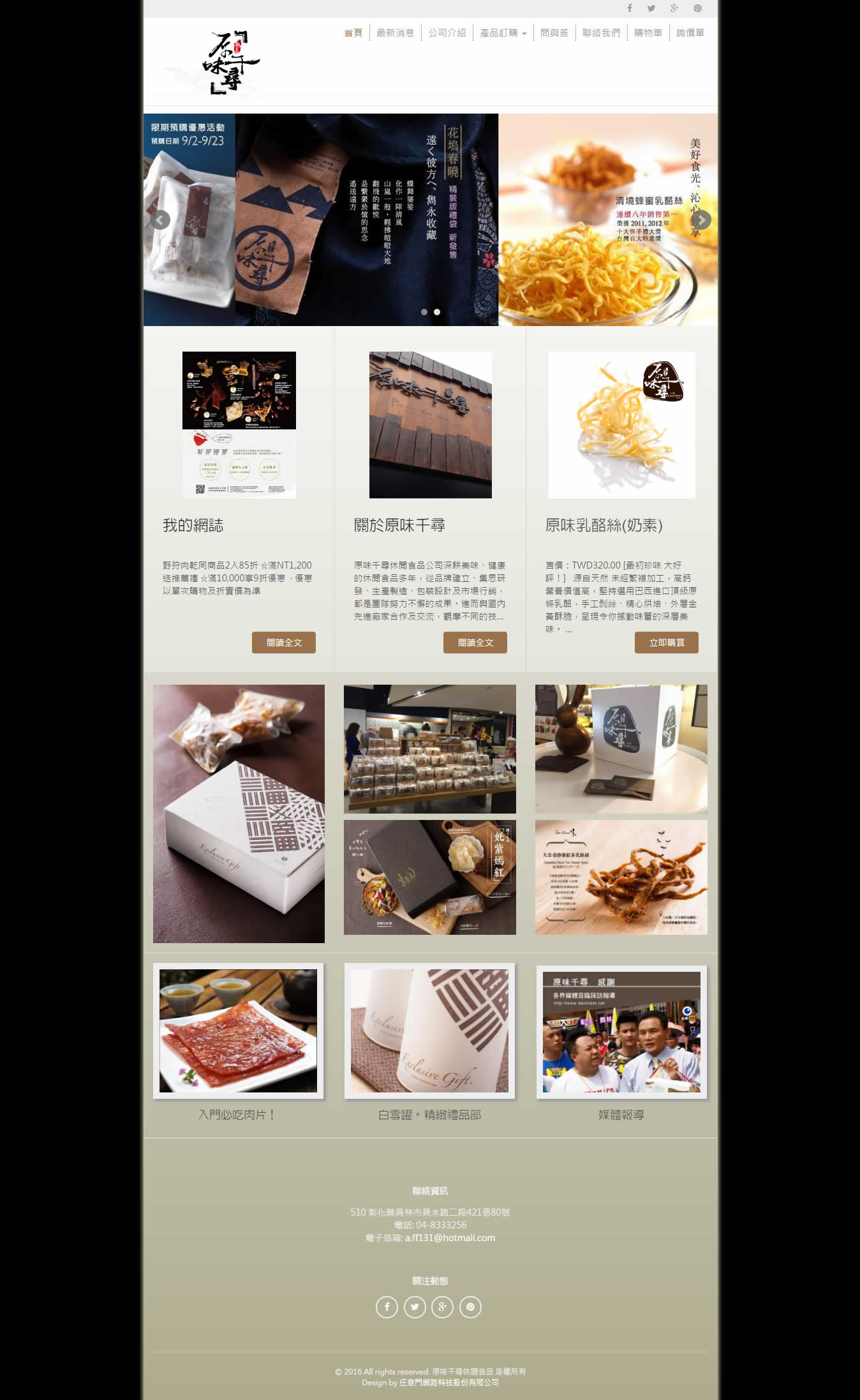Open the 詢價單 page
The image size is (860, 1400).
(x=690, y=33)
